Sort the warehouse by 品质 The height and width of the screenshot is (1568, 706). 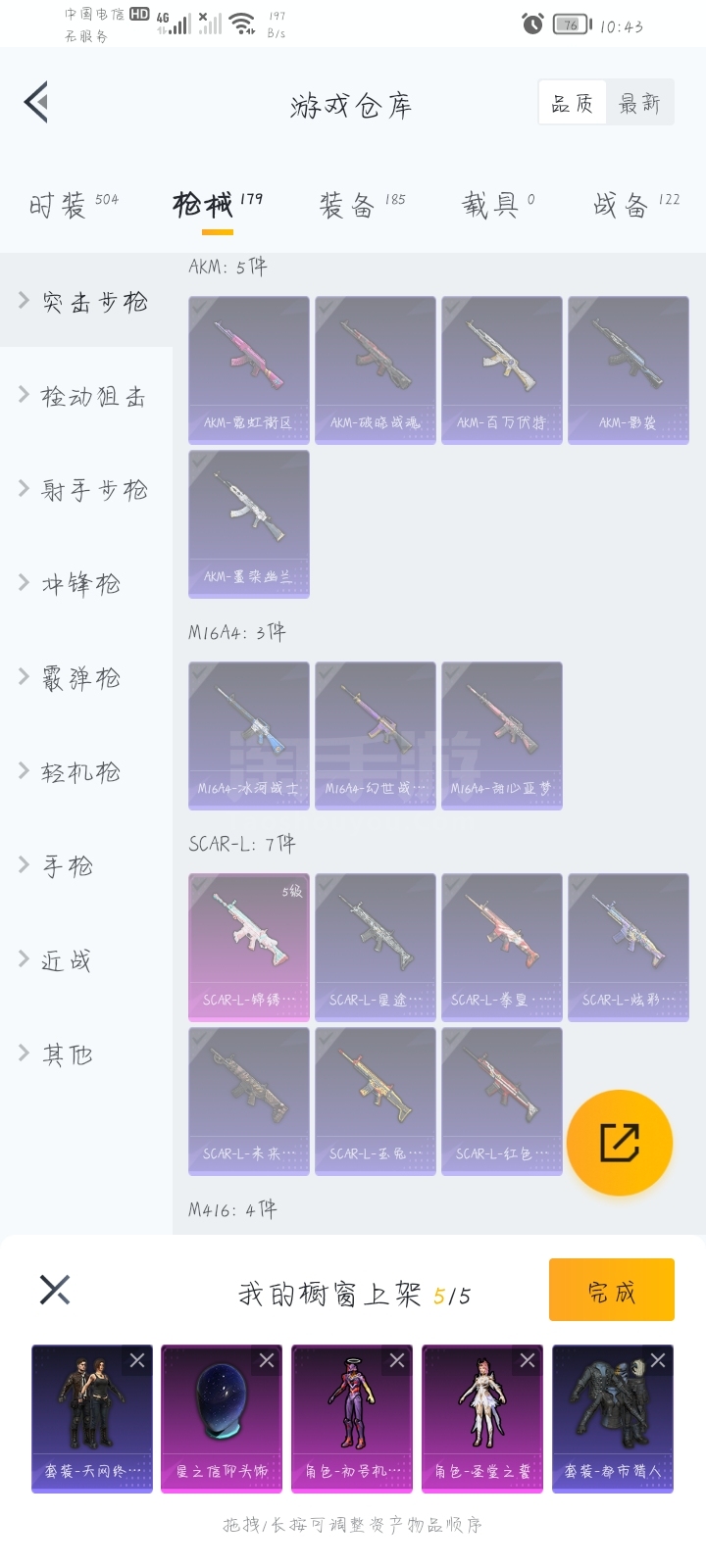573,103
